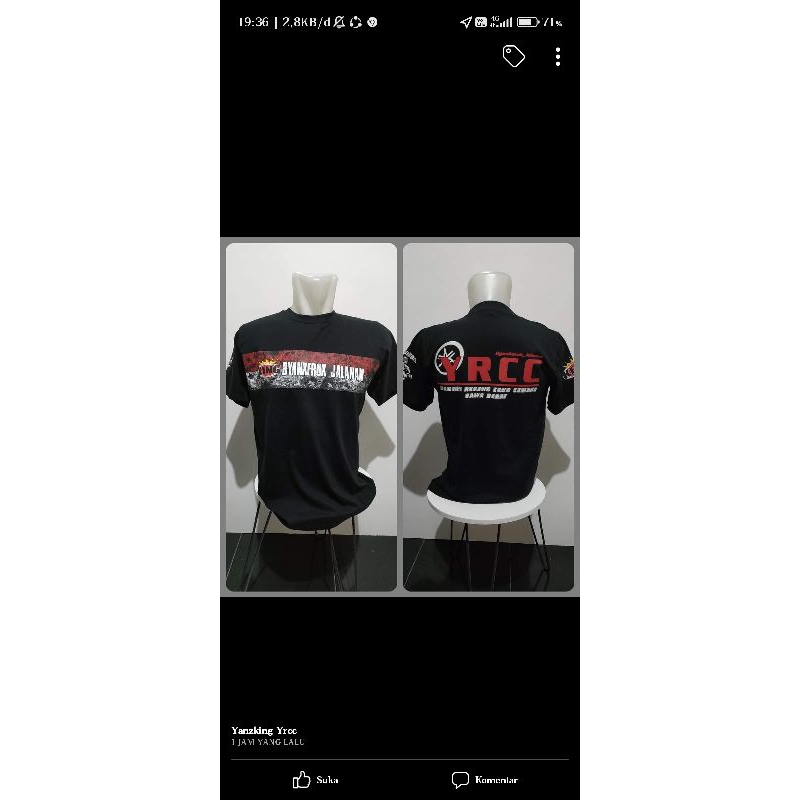The height and width of the screenshot is (800, 800).
Task: Like the photo with Suka
Action: coord(315,780)
